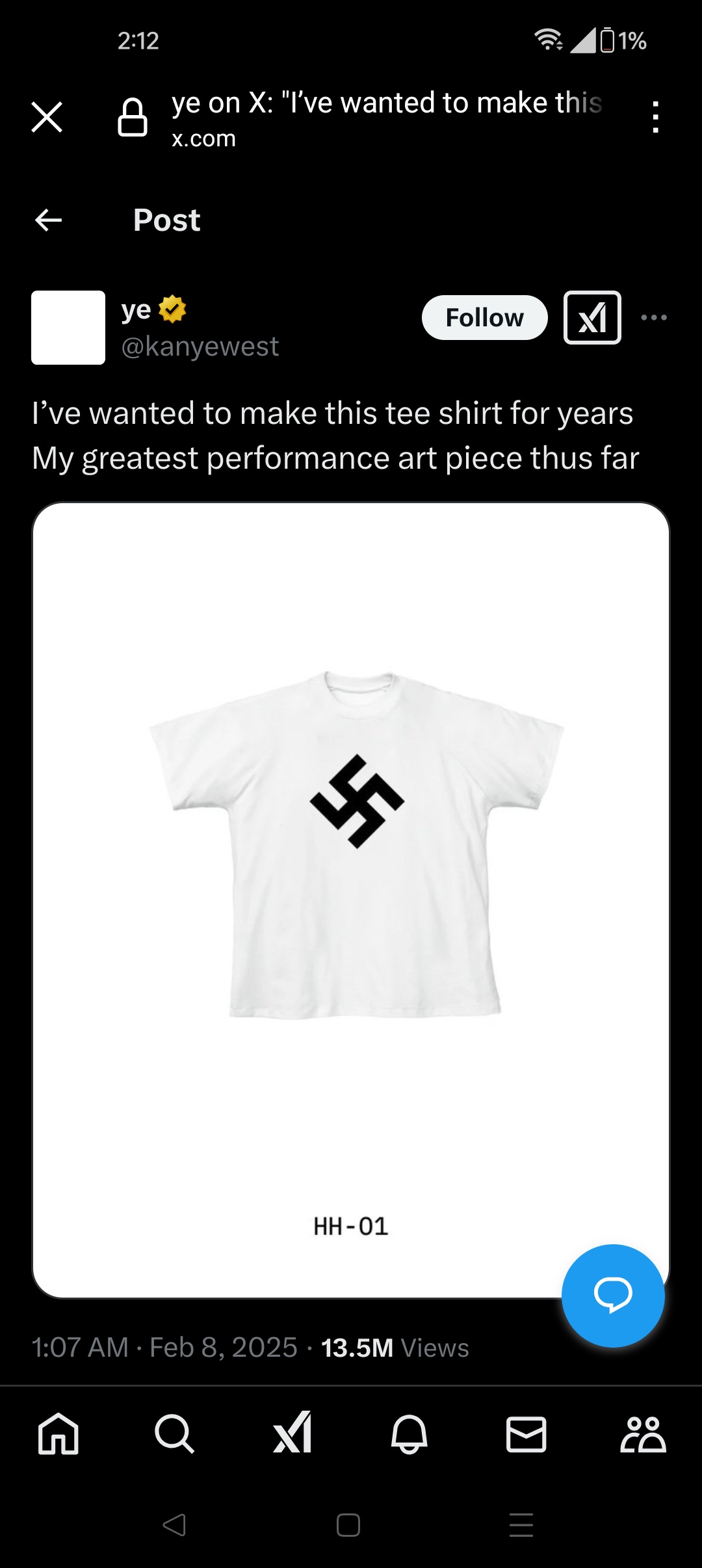The image size is (702, 1568).
Task: Open the browser overflow menu
Action: pos(655,118)
